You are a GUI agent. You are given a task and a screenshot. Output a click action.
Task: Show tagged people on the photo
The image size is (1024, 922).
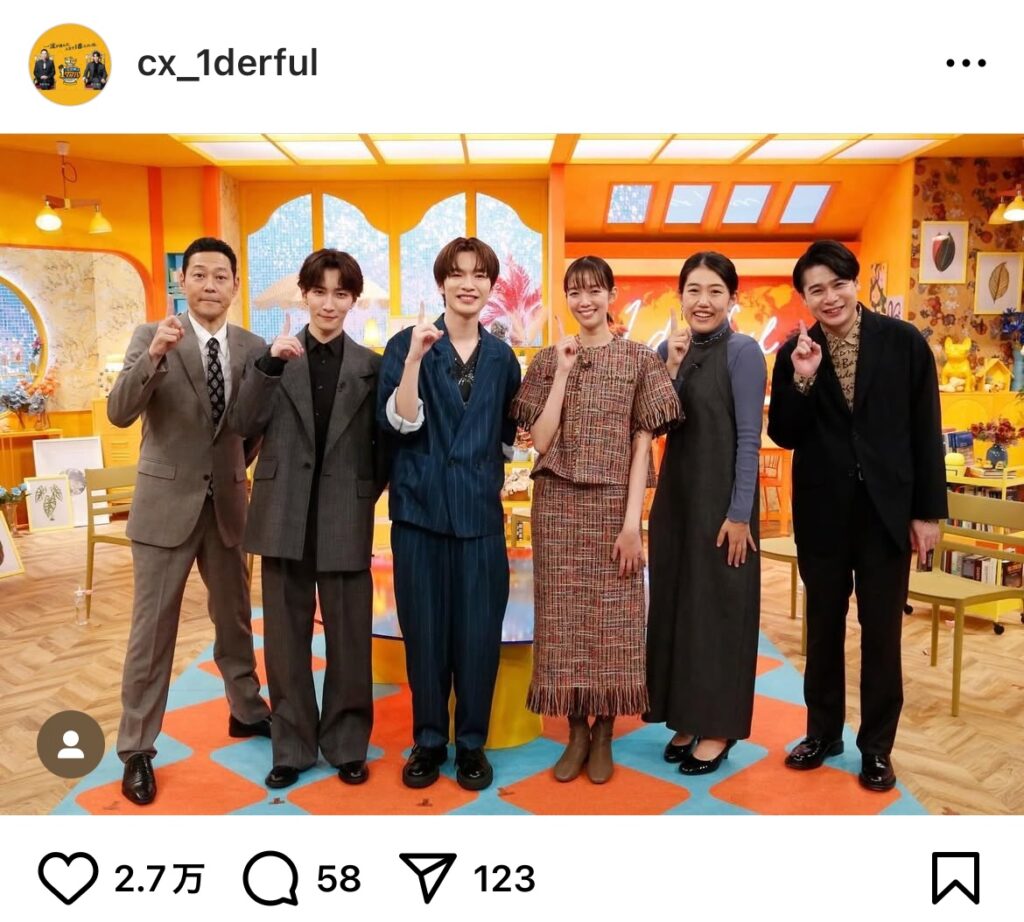click(71, 744)
